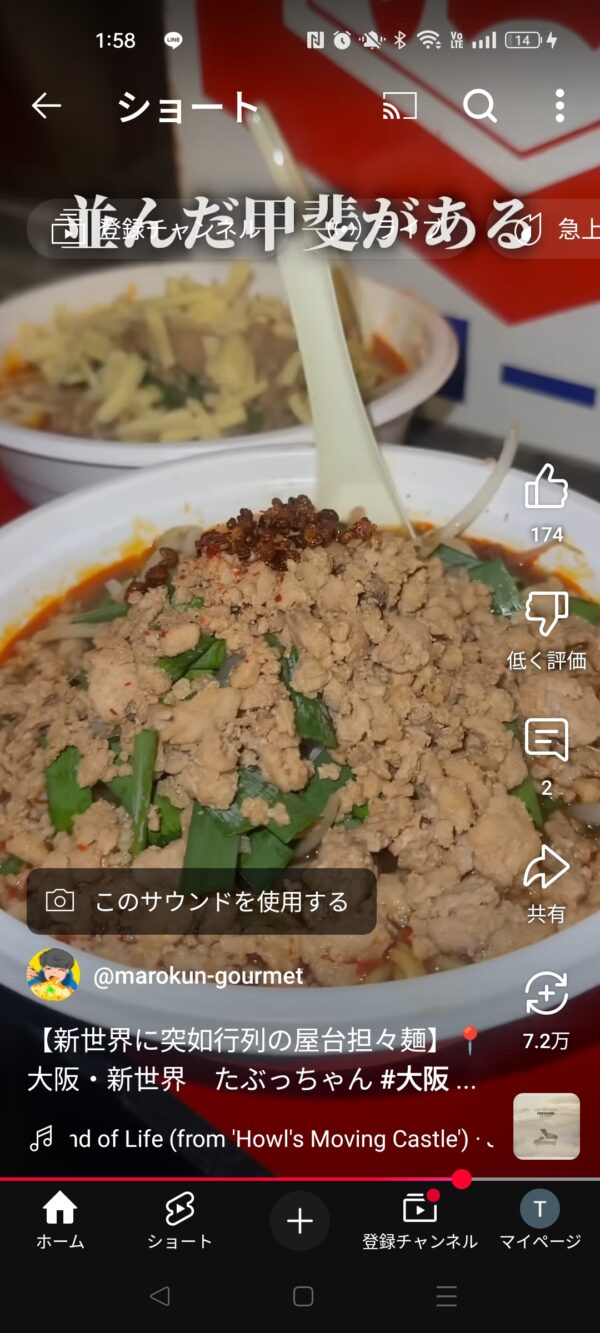Open the three-dot overflow menu
The width and height of the screenshot is (600, 1333).
click(x=559, y=106)
